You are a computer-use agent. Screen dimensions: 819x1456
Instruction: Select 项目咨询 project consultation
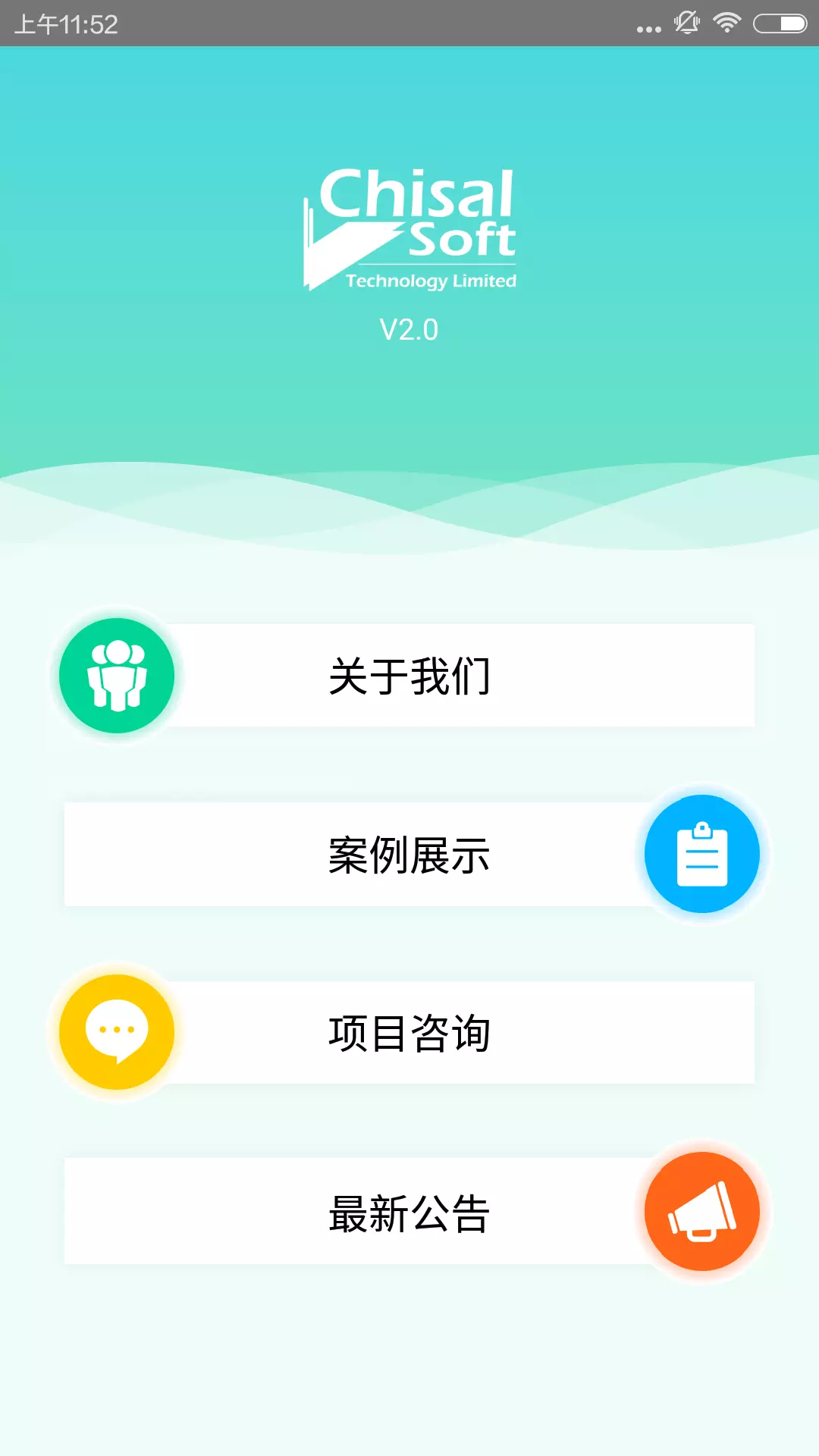point(409,1033)
